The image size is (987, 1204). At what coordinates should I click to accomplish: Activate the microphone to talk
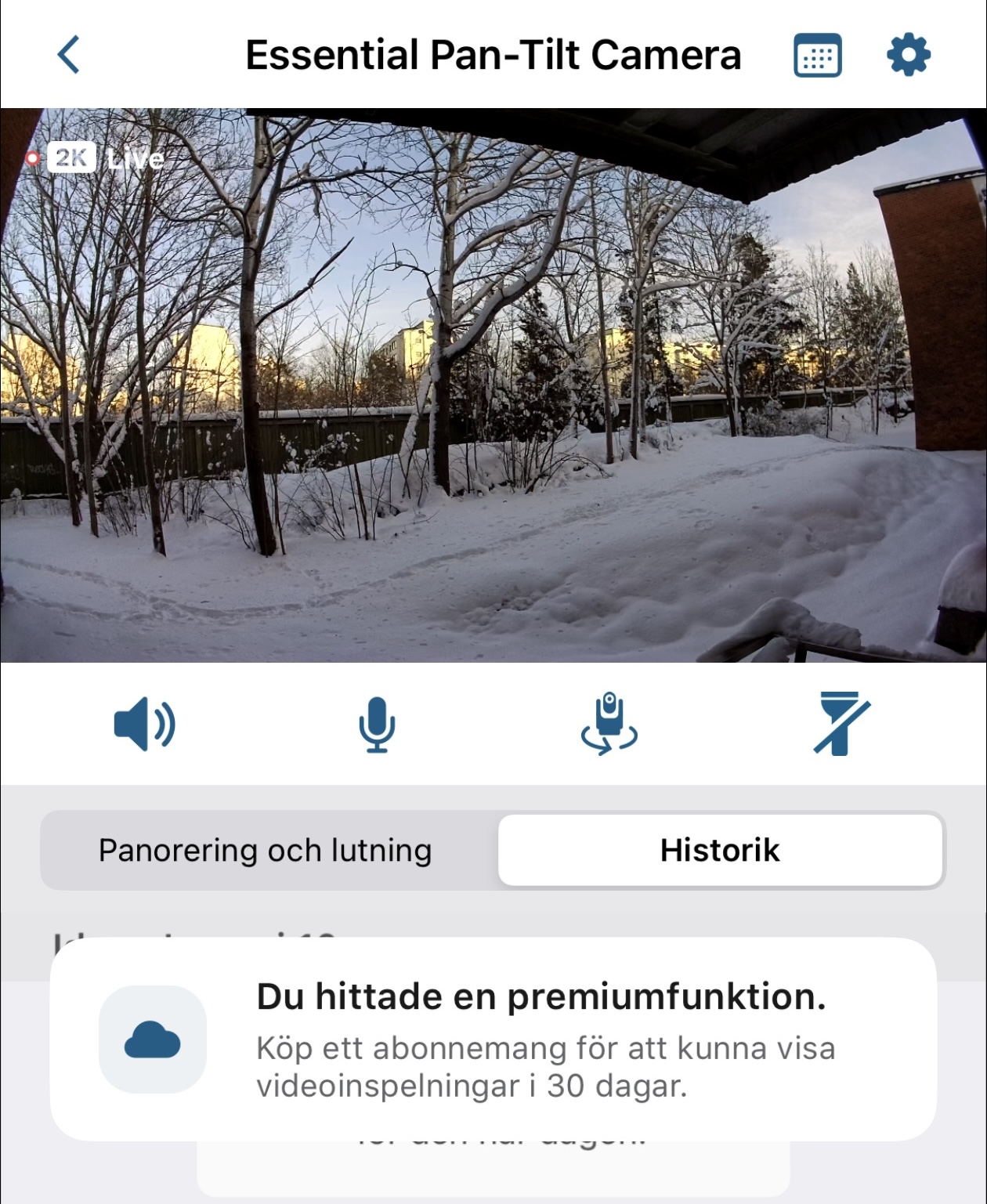(x=377, y=724)
